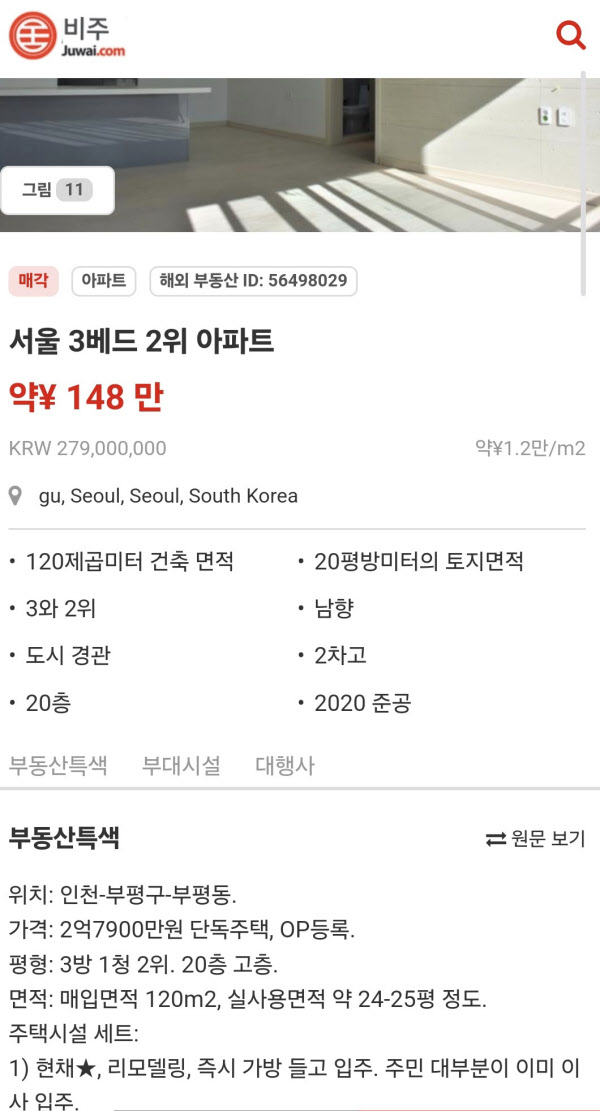Switch to the 부동산특색 tab
600x1111 pixels.
coord(58,766)
